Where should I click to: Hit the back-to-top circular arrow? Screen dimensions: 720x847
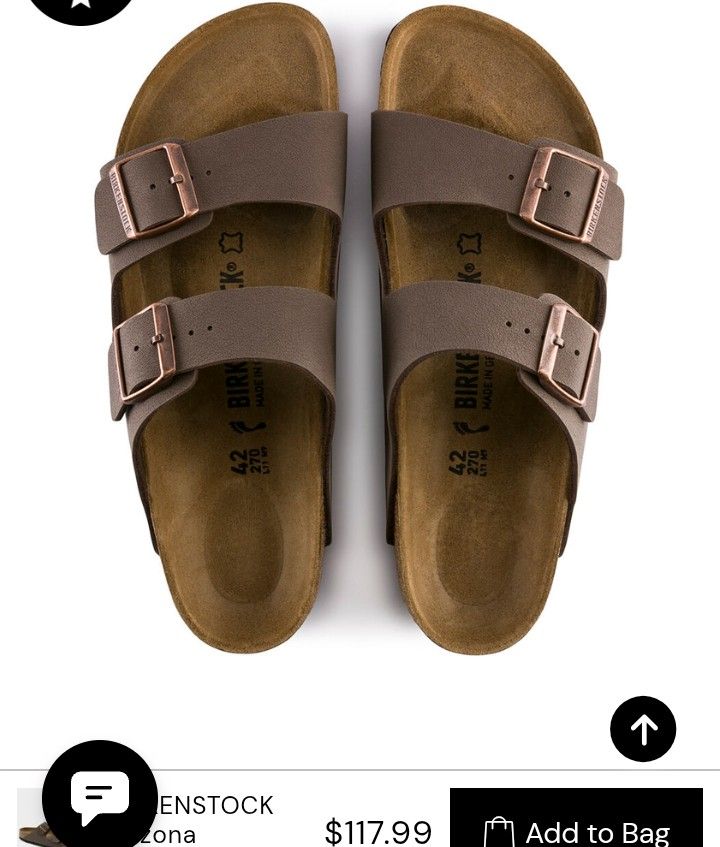click(643, 729)
